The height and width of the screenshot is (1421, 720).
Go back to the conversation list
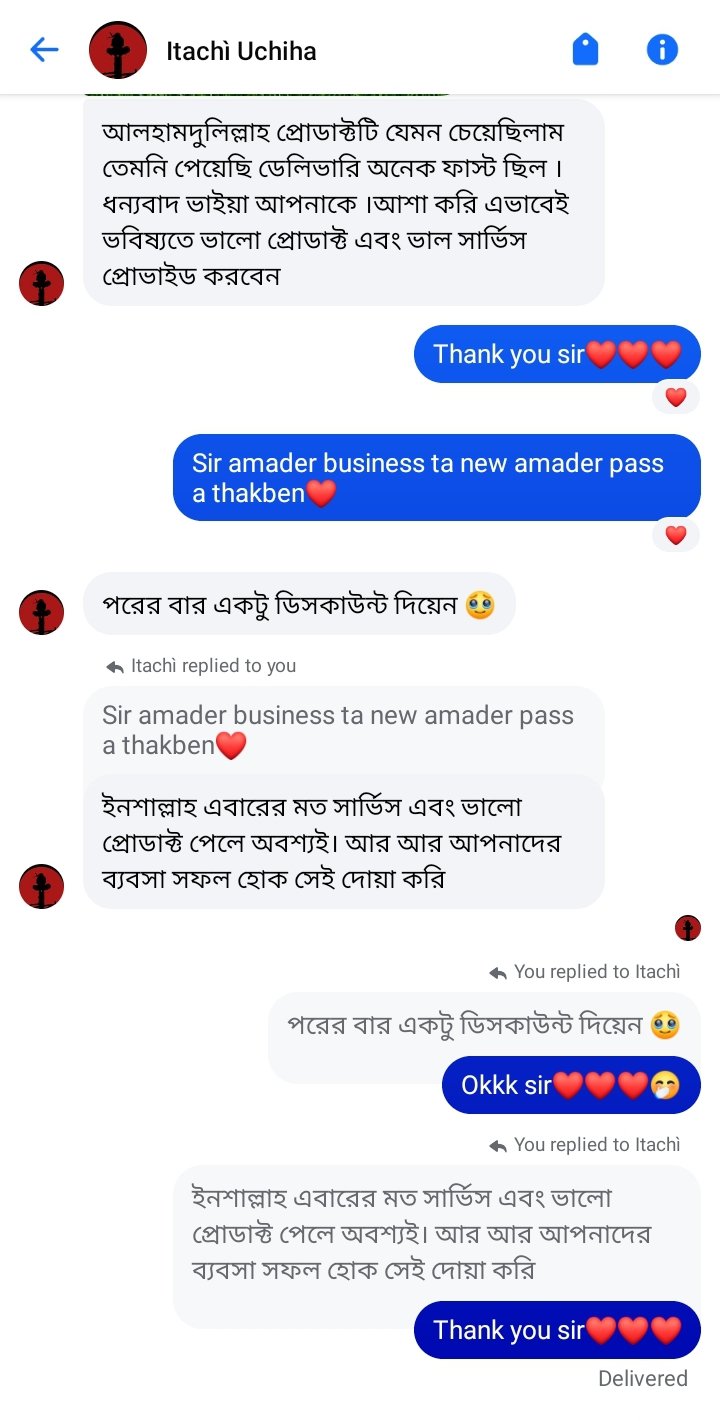coord(44,49)
